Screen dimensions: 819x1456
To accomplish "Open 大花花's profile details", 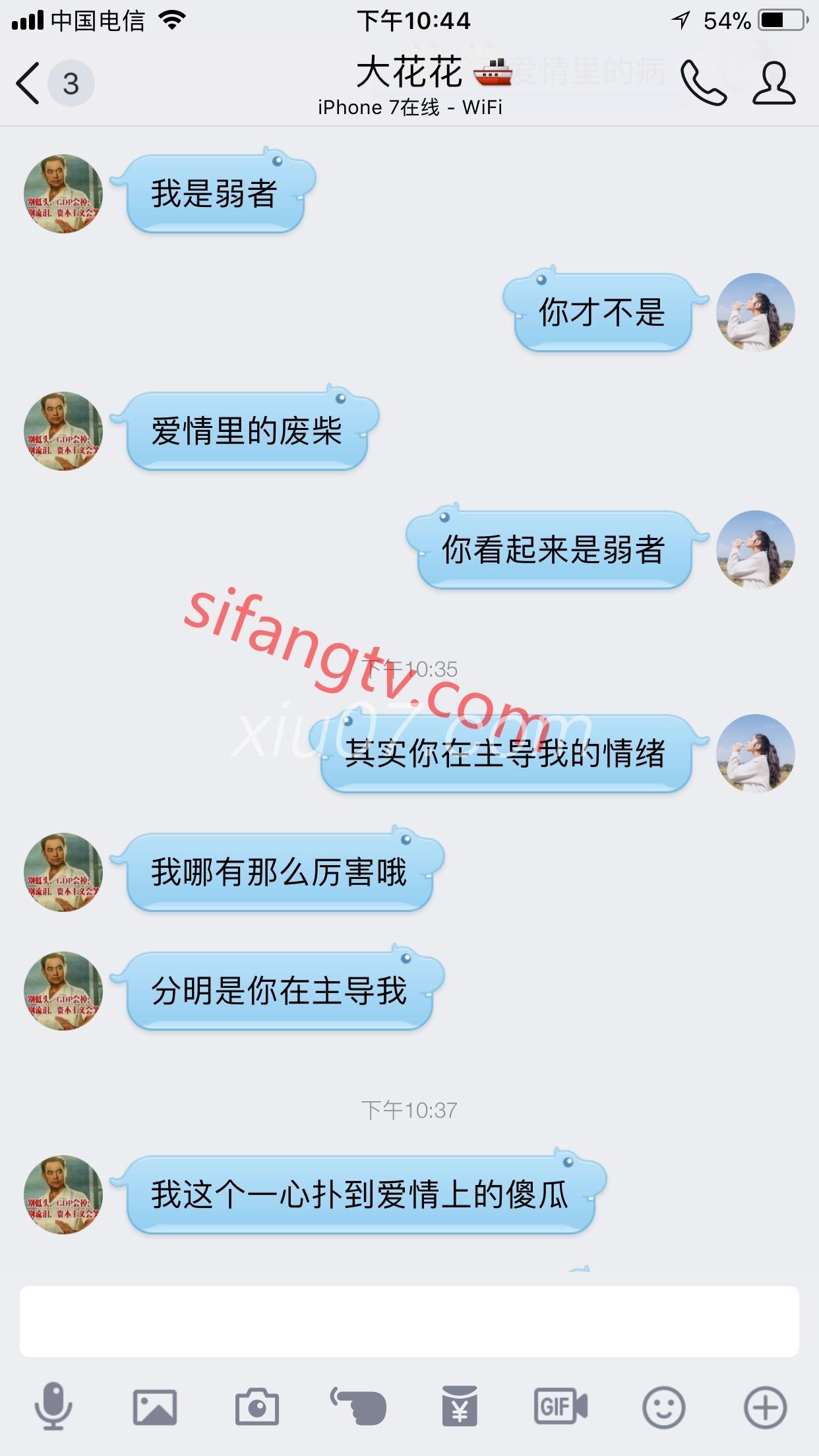I will pos(774,83).
